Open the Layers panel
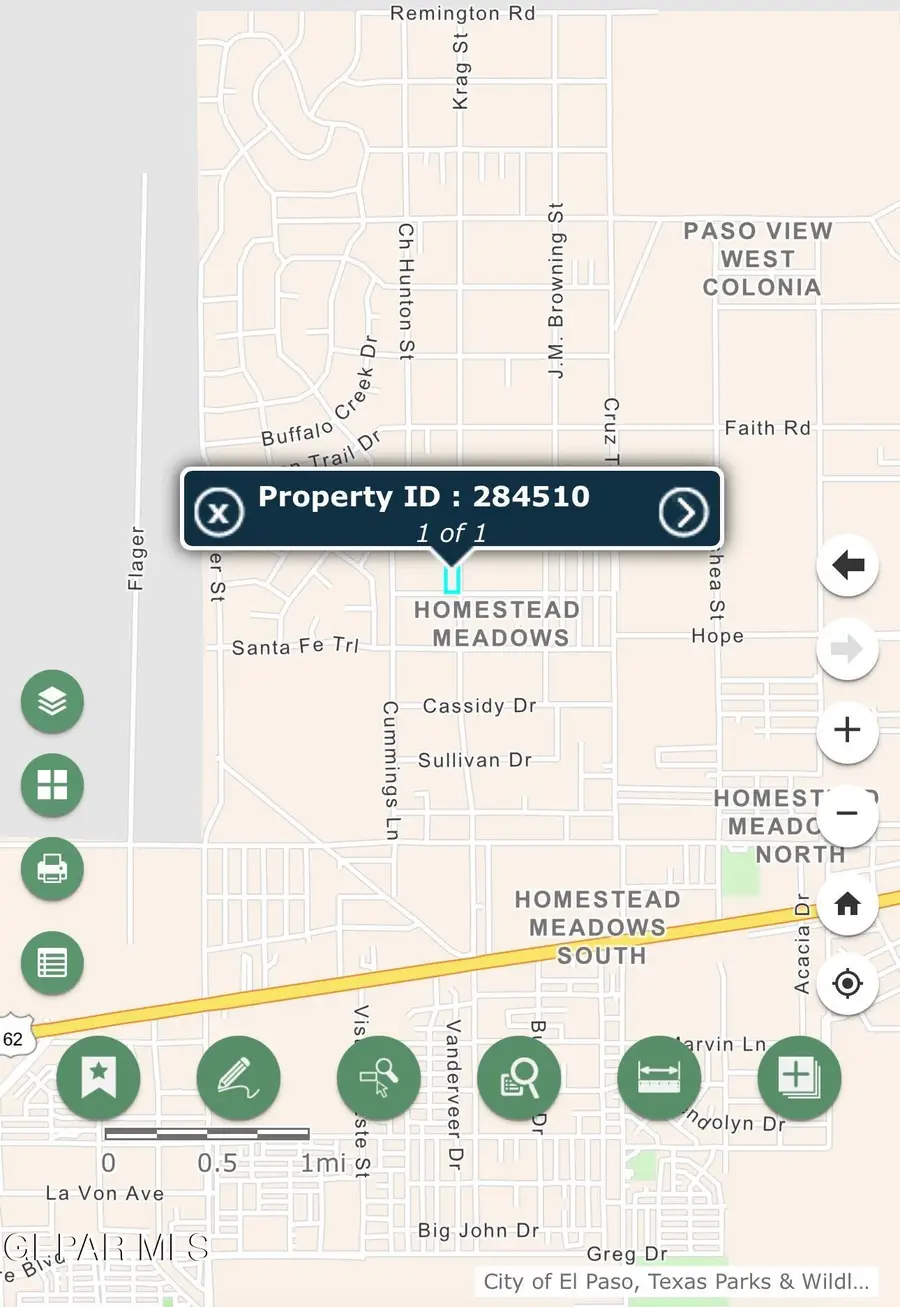This screenshot has width=900, height=1307. point(51,701)
